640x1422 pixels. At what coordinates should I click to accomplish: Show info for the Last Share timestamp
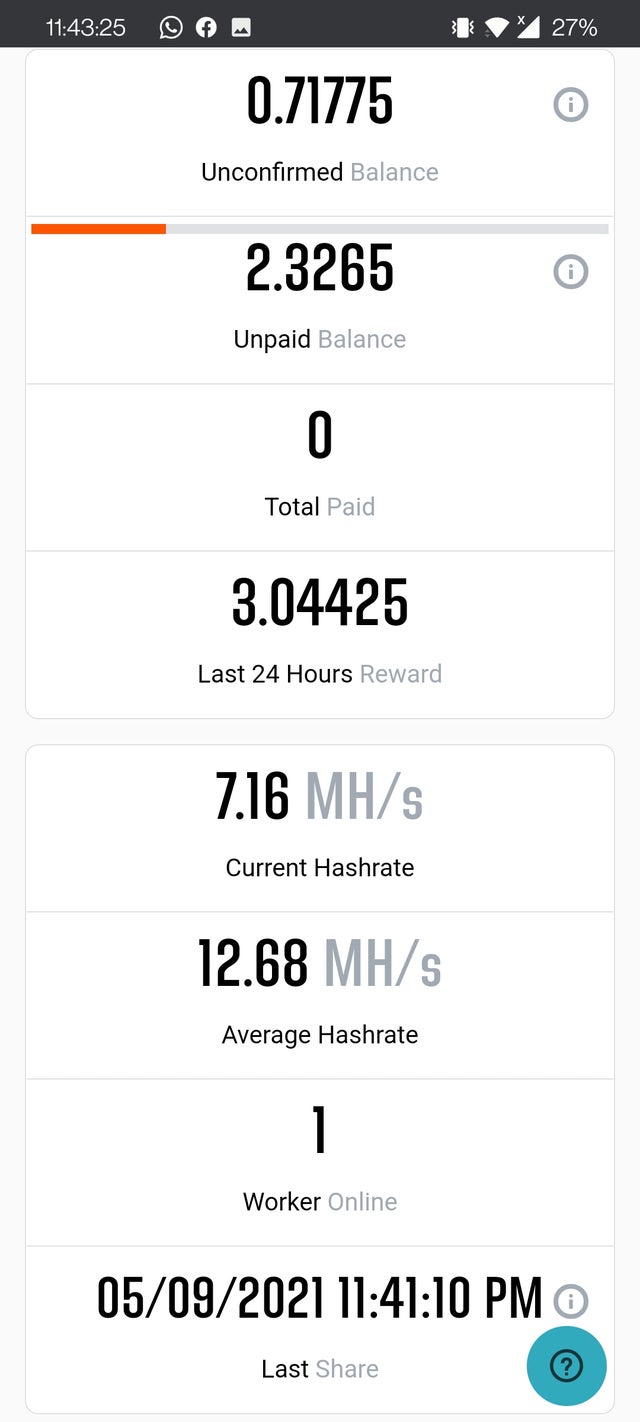pos(571,1301)
